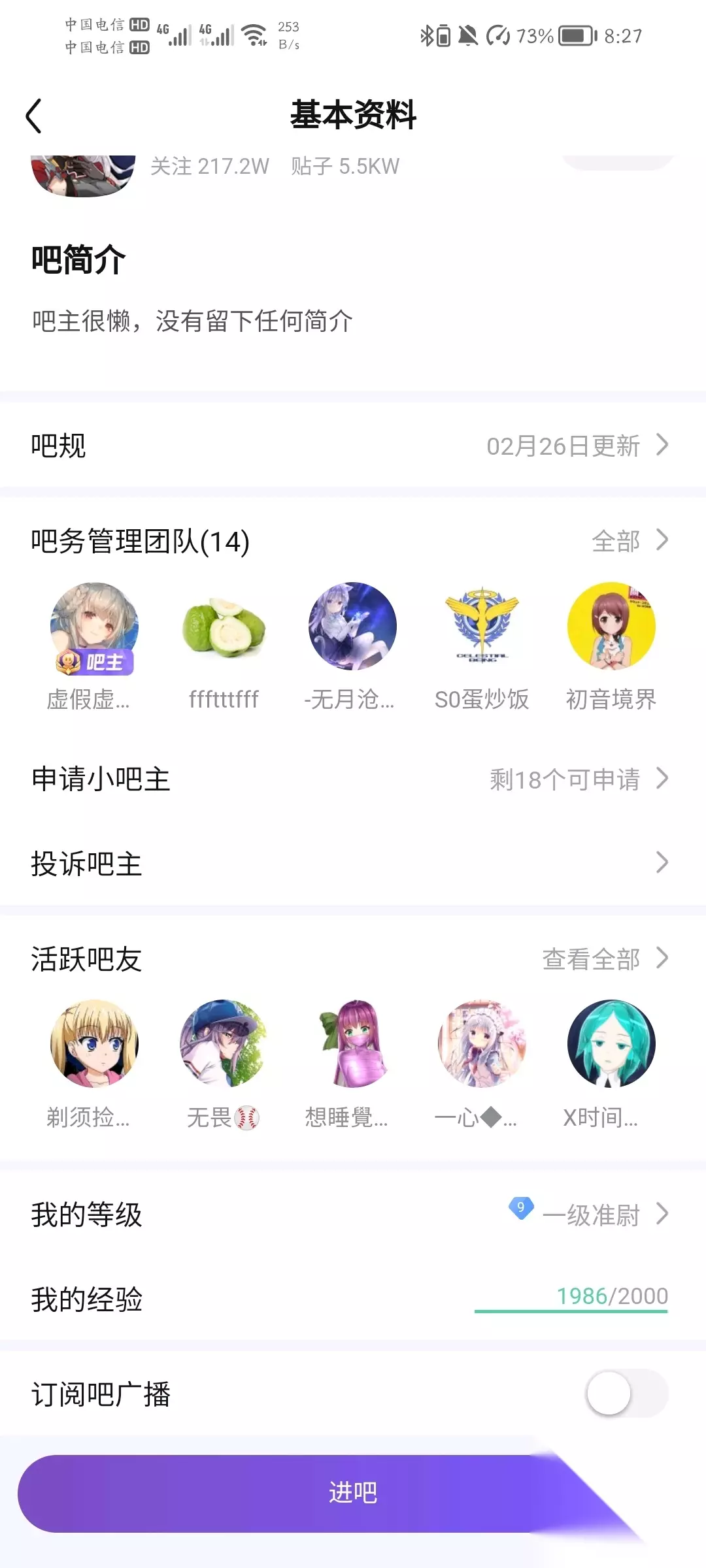Go back using the top-left arrow
Viewport: 706px width, 1568px height.
pos(34,116)
